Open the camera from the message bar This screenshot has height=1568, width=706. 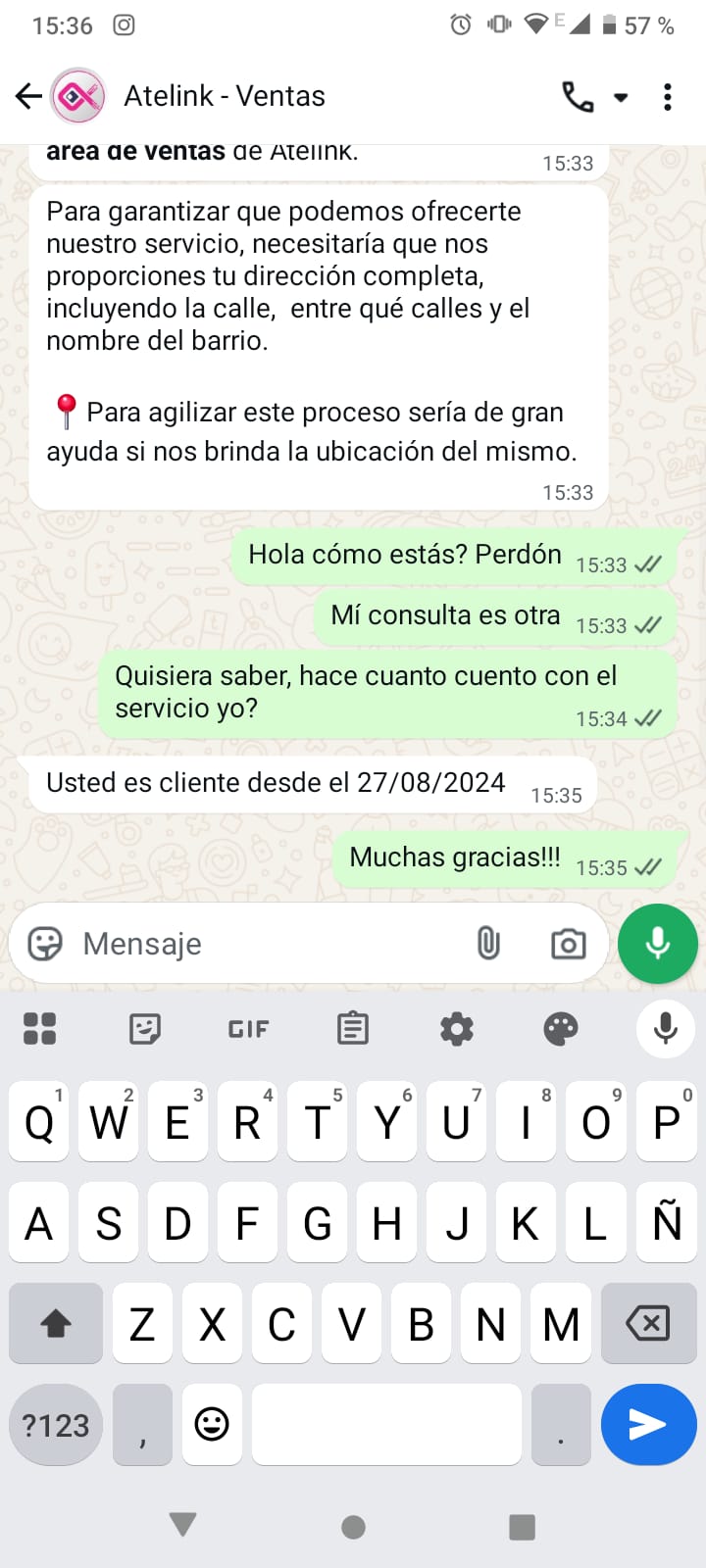pos(568,944)
